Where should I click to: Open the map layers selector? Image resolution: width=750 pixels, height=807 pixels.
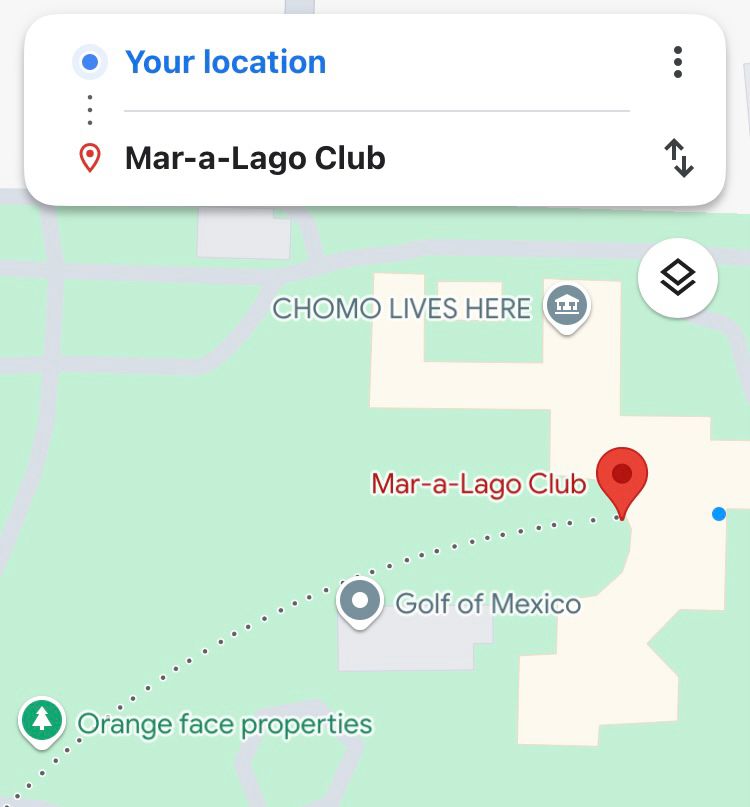click(x=677, y=277)
